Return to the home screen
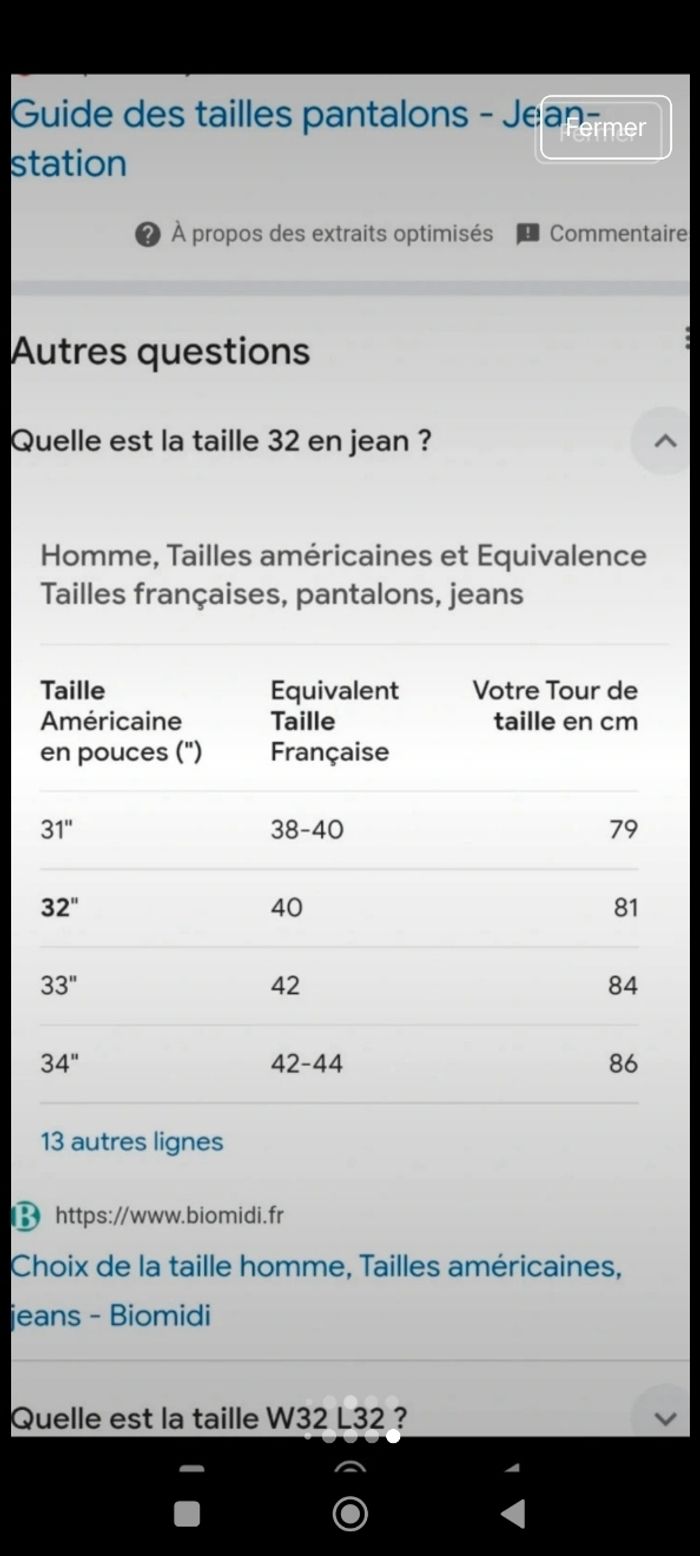This screenshot has height=1556, width=700. pyautogui.click(x=350, y=1514)
